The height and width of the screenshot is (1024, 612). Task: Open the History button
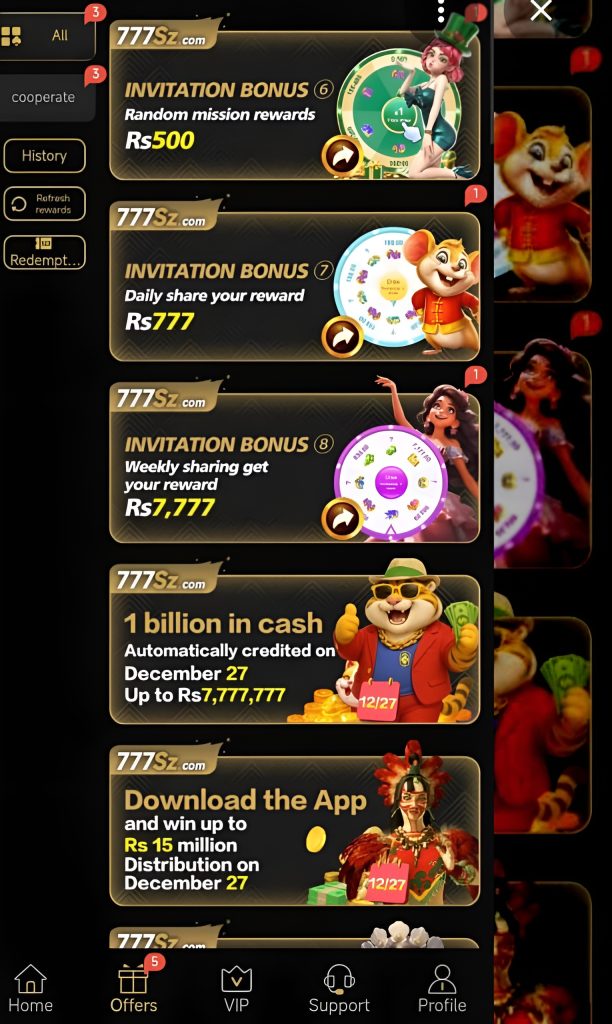click(44, 156)
